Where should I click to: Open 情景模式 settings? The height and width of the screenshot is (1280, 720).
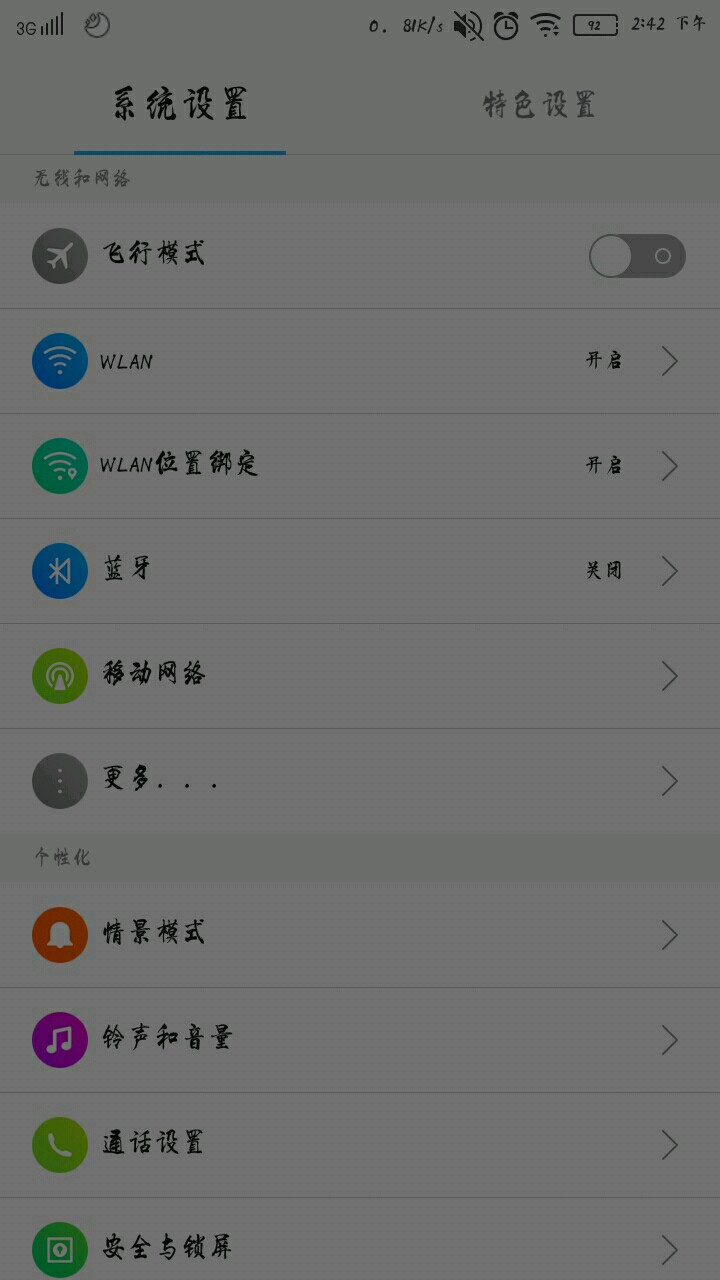click(x=360, y=934)
